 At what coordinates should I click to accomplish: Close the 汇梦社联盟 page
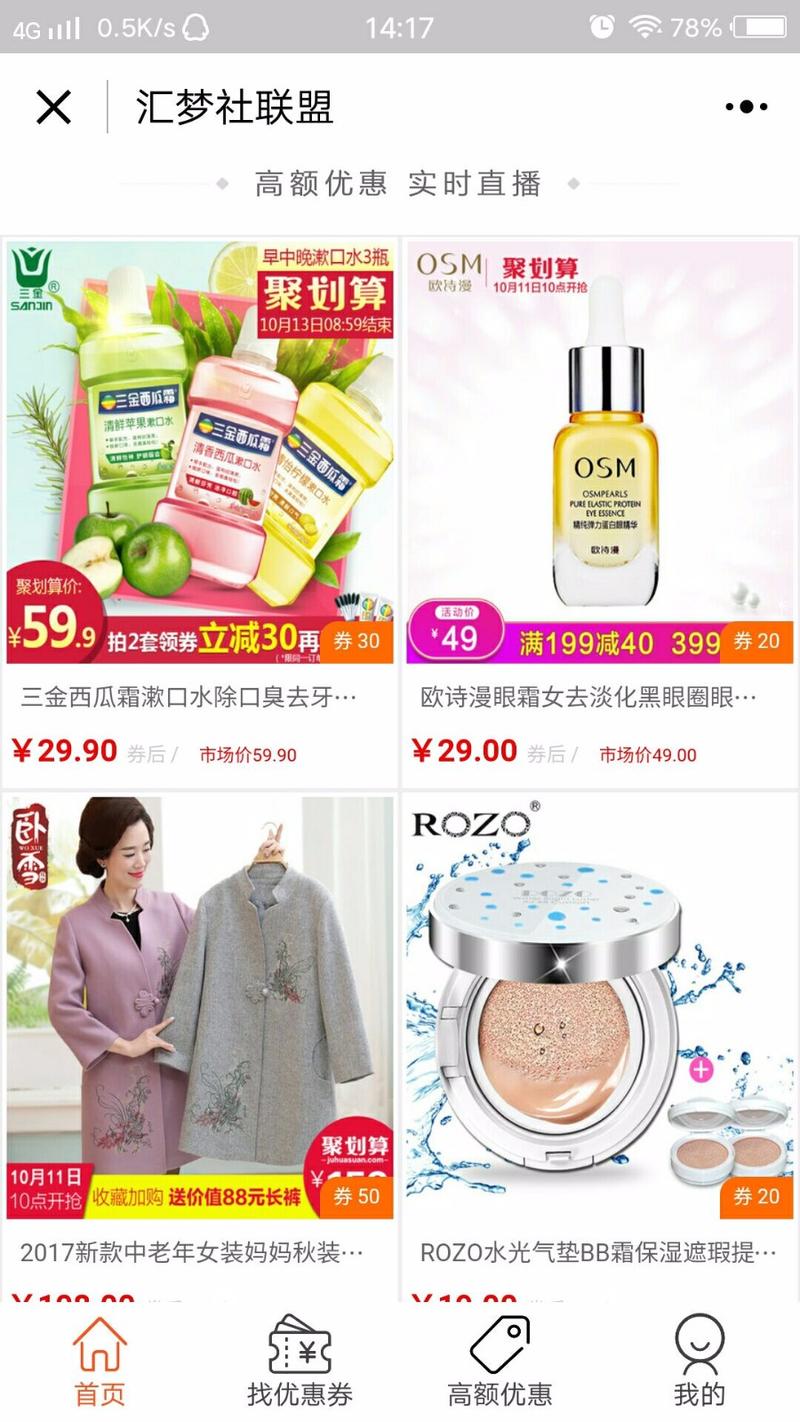point(54,107)
